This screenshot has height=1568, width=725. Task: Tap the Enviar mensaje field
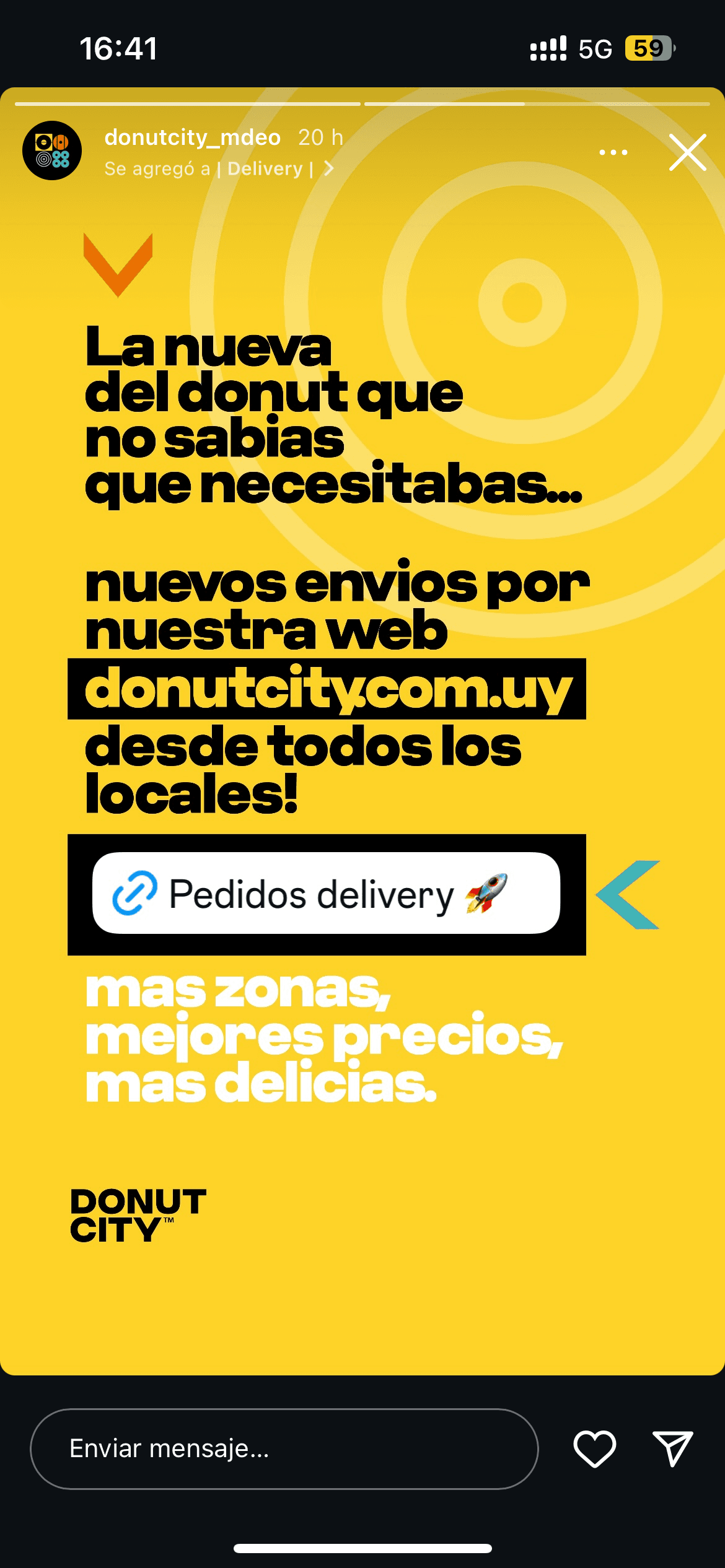pyautogui.click(x=284, y=1449)
